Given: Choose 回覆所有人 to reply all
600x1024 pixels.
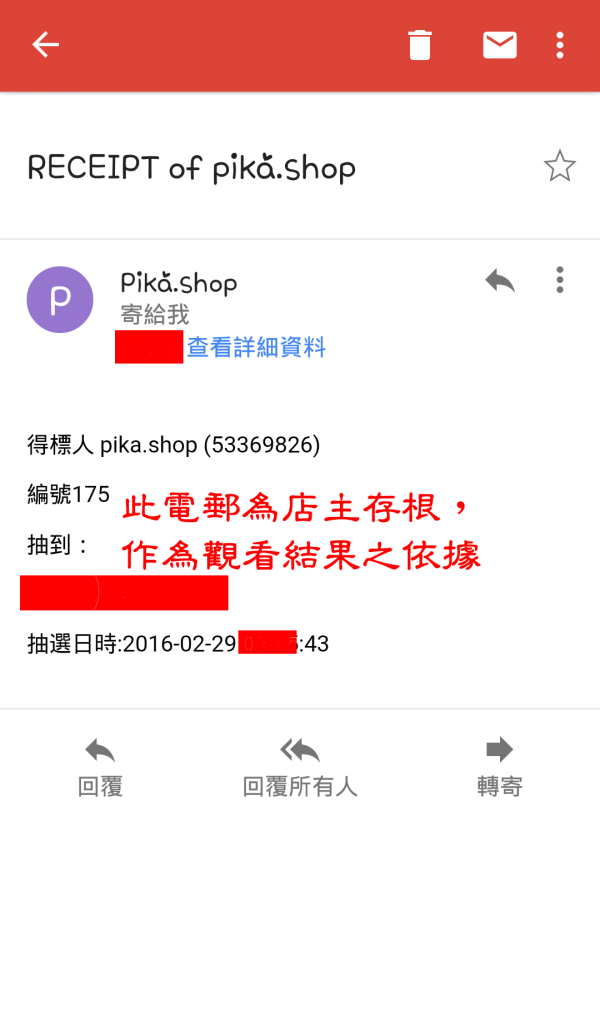Looking at the screenshot, I should 300,767.
